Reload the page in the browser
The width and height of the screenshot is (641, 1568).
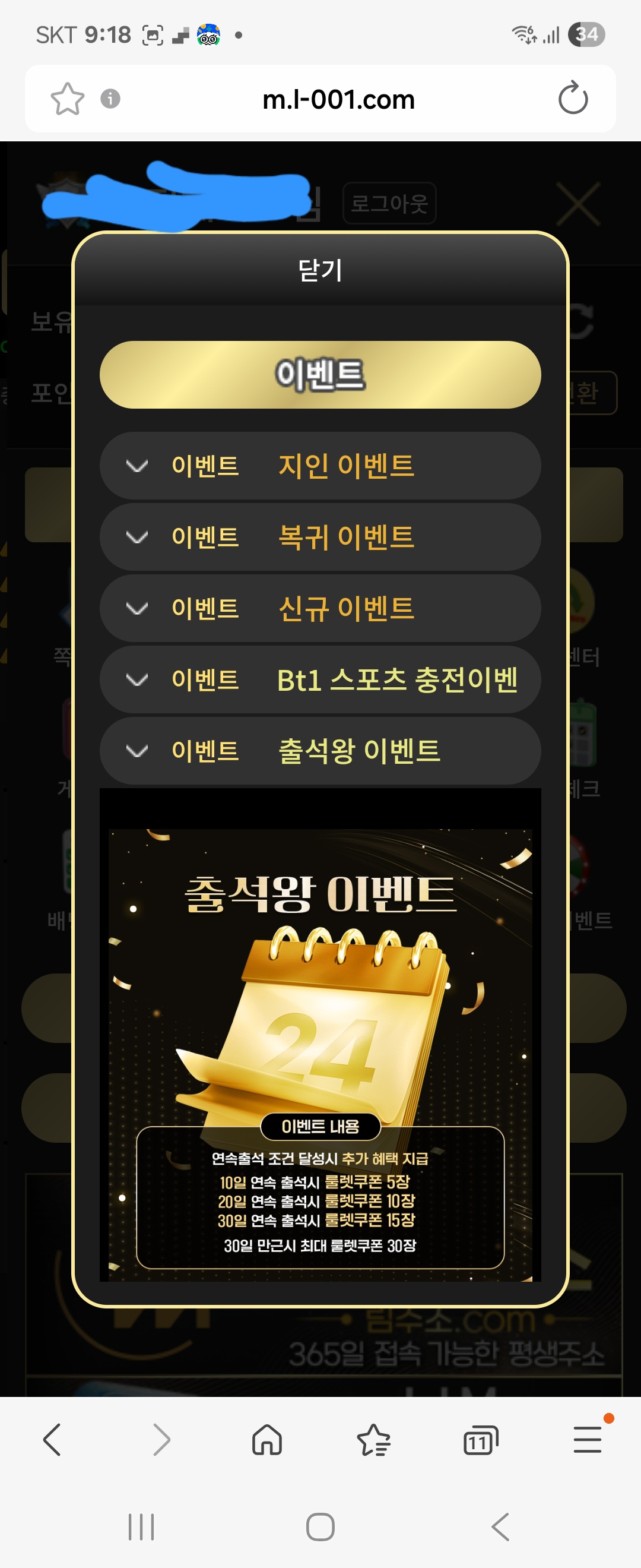point(572,99)
